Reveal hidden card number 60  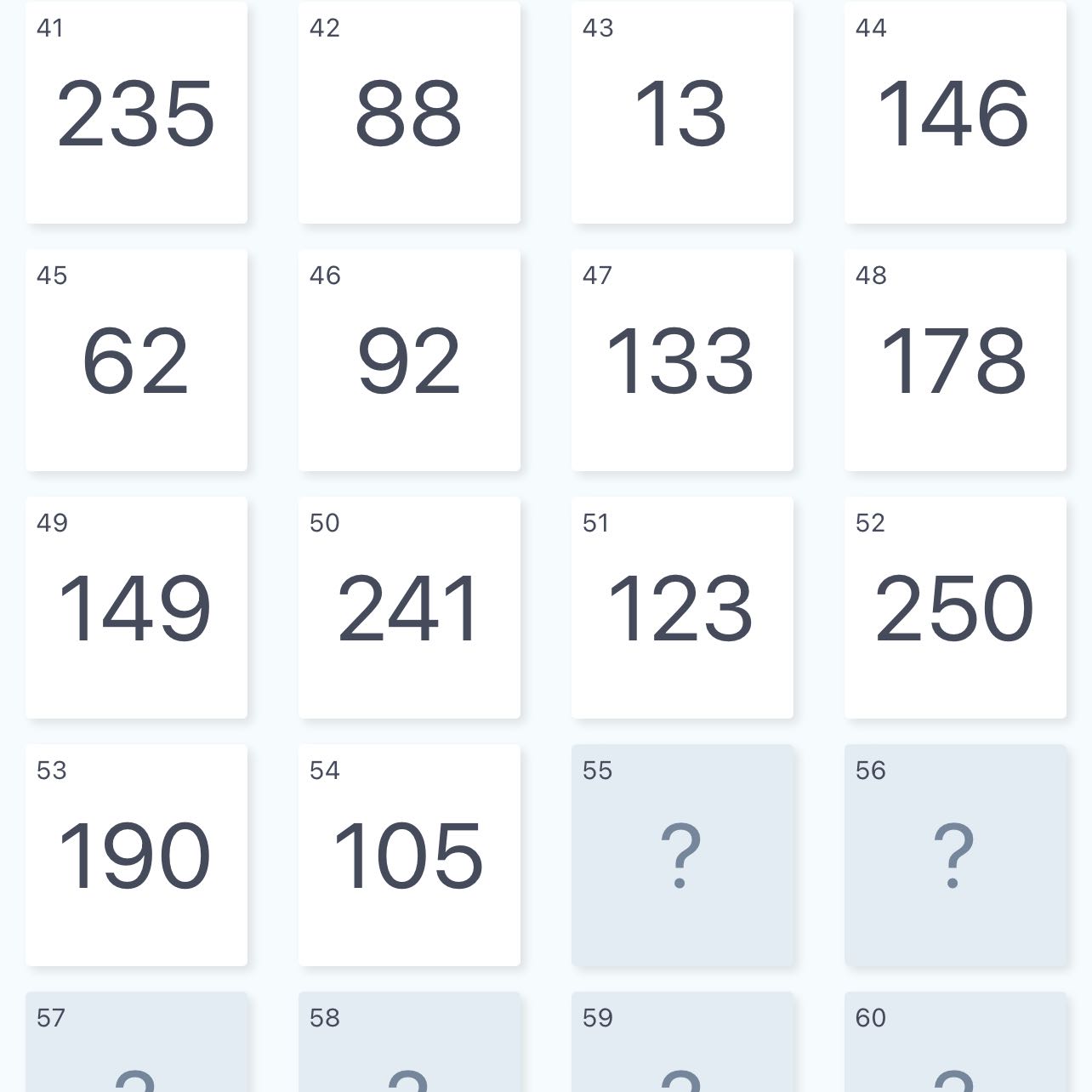point(955,1046)
